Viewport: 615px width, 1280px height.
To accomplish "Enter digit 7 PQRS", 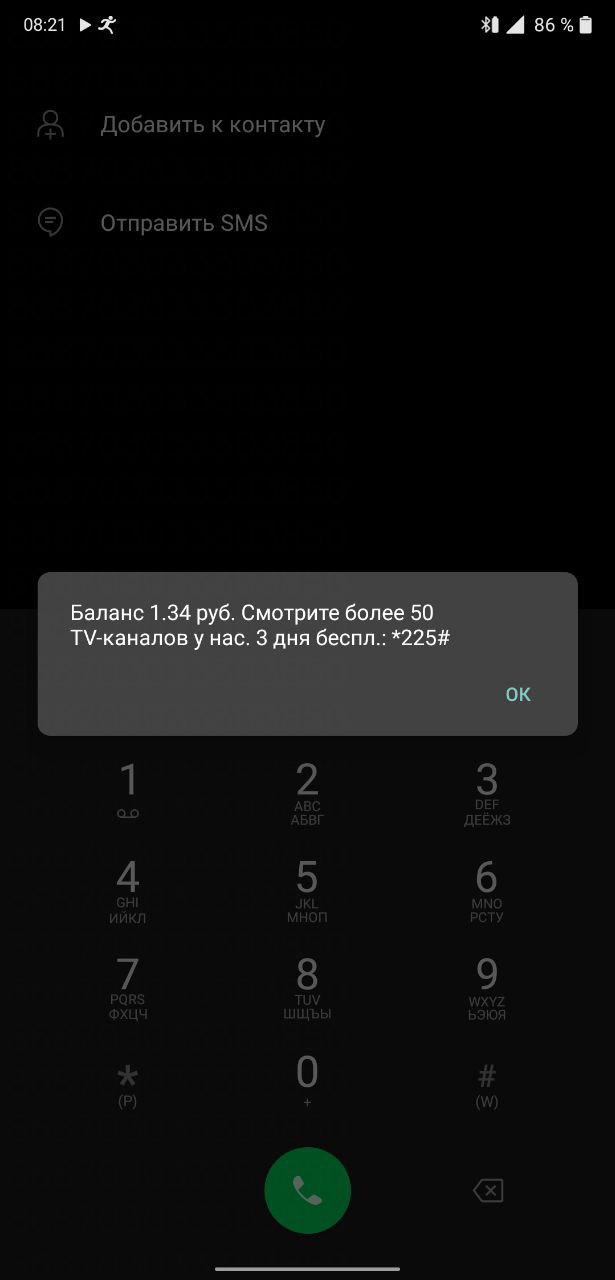I will click(128, 985).
